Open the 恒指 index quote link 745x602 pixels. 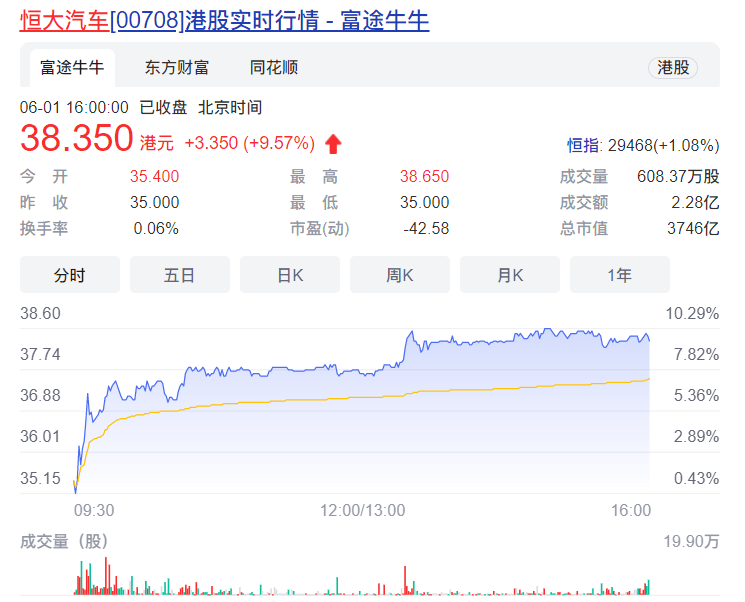pyautogui.click(x=585, y=145)
